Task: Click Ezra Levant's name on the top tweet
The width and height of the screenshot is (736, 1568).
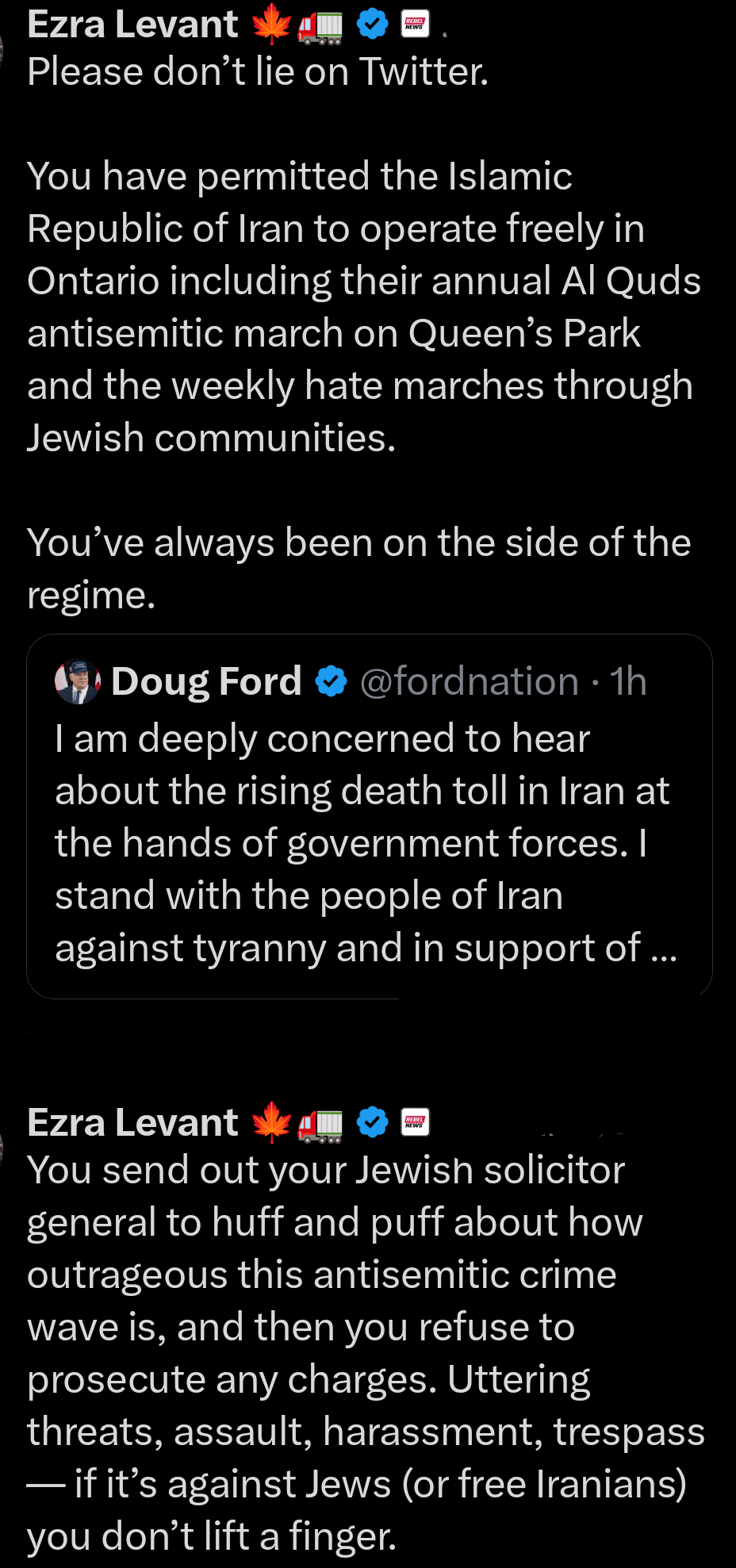Action: click(x=132, y=23)
